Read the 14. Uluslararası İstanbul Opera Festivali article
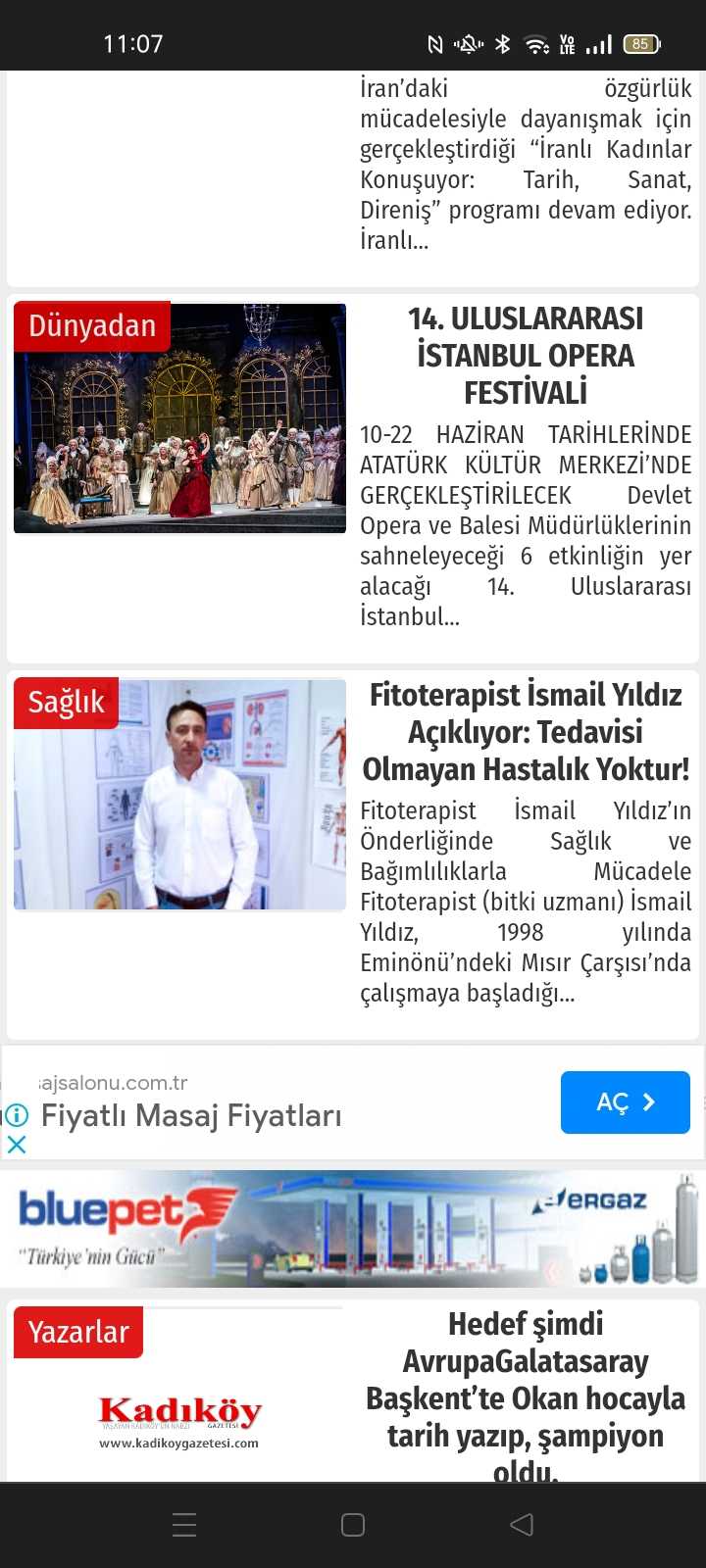The height and width of the screenshot is (1568, 706). [526, 355]
